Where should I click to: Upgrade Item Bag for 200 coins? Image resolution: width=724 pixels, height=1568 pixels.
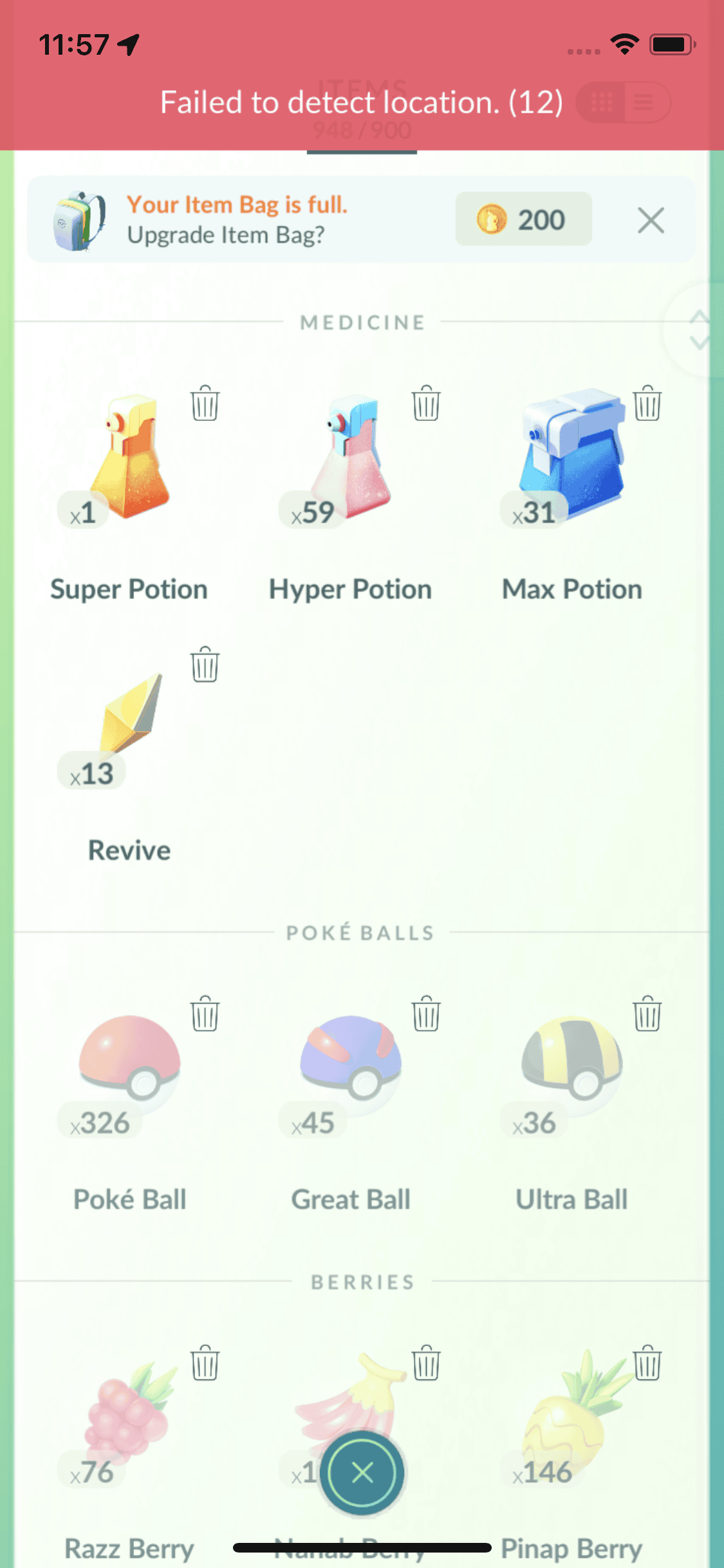[x=523, y=219]
